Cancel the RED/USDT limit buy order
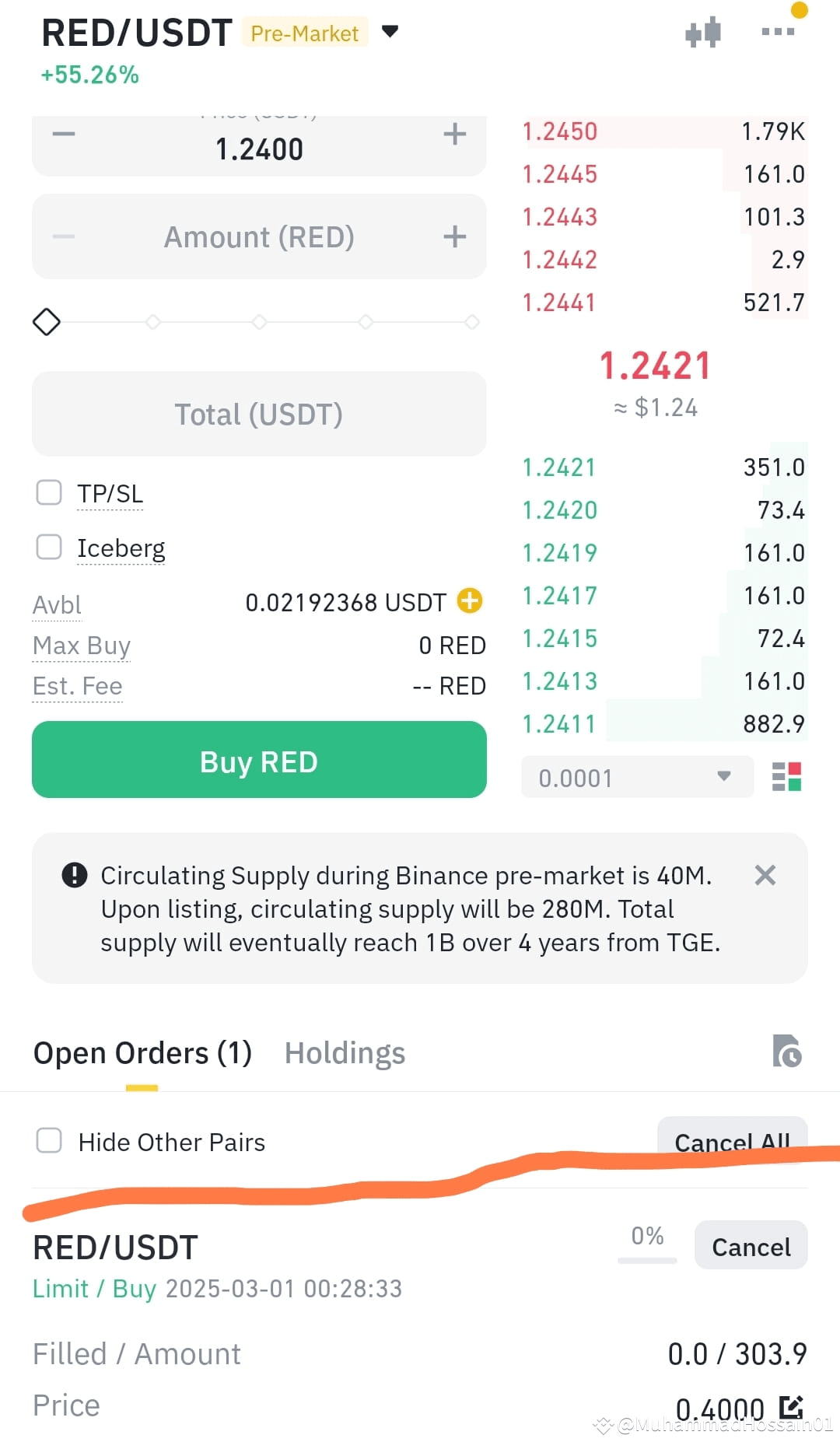 click(751, 1246)
